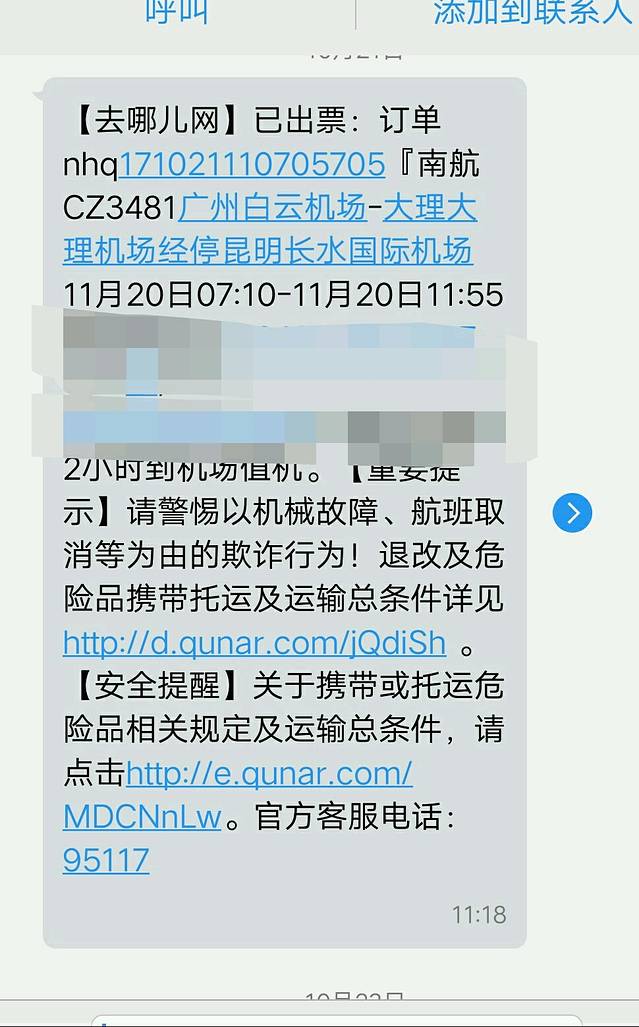639x1027 pixels.
Task: Tap 添加到联系人 to add contact
Action: click(x=531, y=11)
